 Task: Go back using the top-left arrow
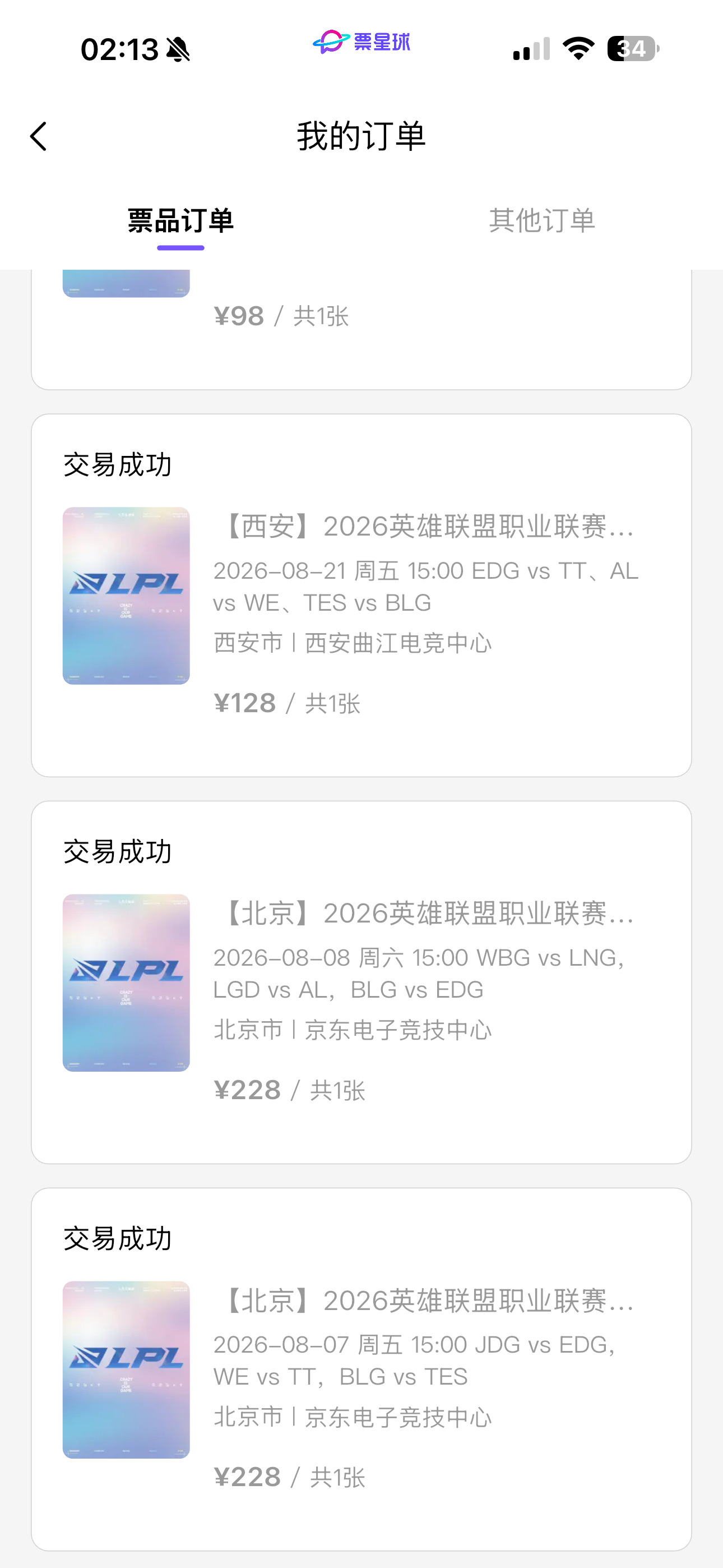coord(38,136)
